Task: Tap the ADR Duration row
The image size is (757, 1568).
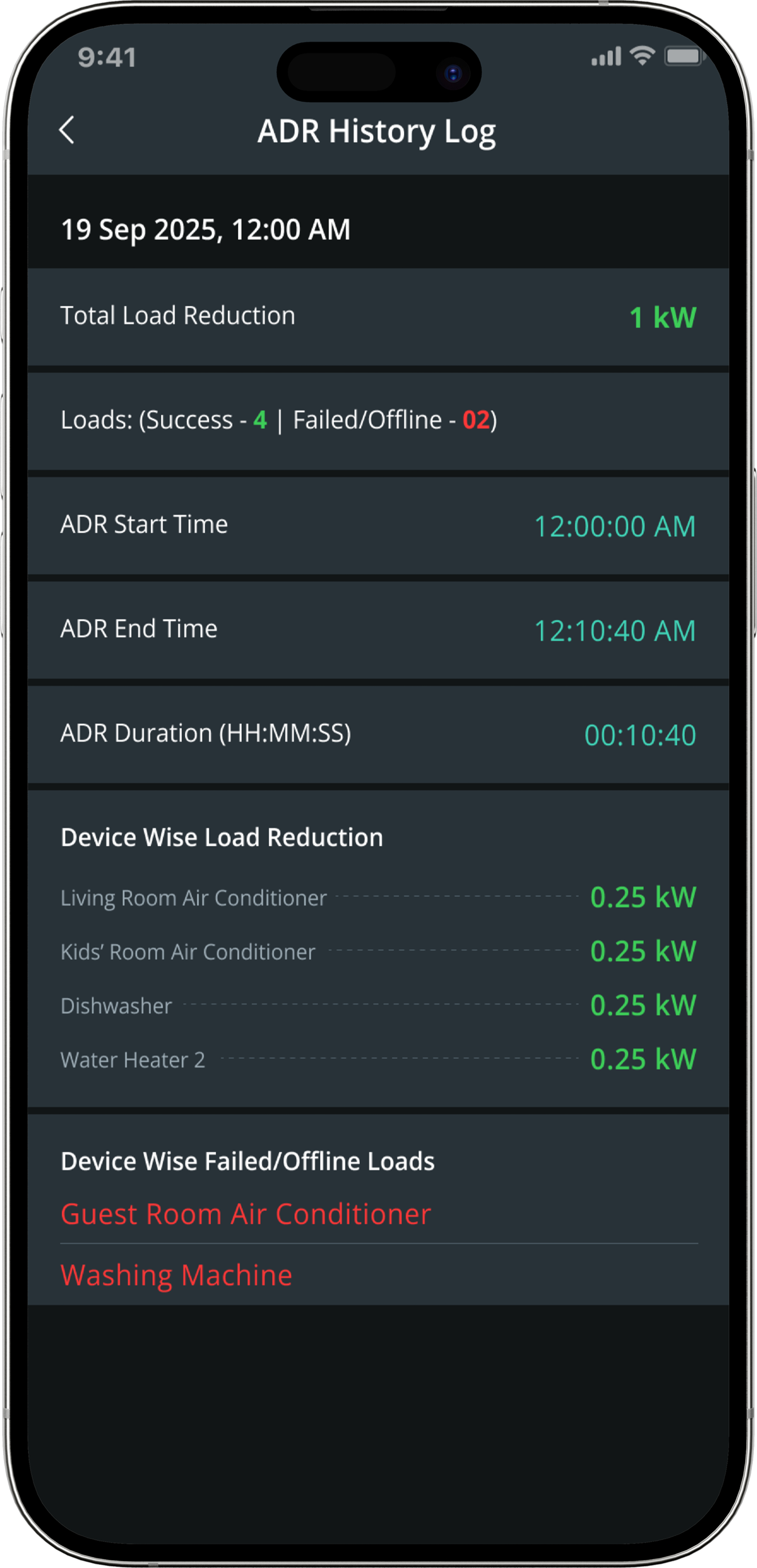Action: pos(378,735)
